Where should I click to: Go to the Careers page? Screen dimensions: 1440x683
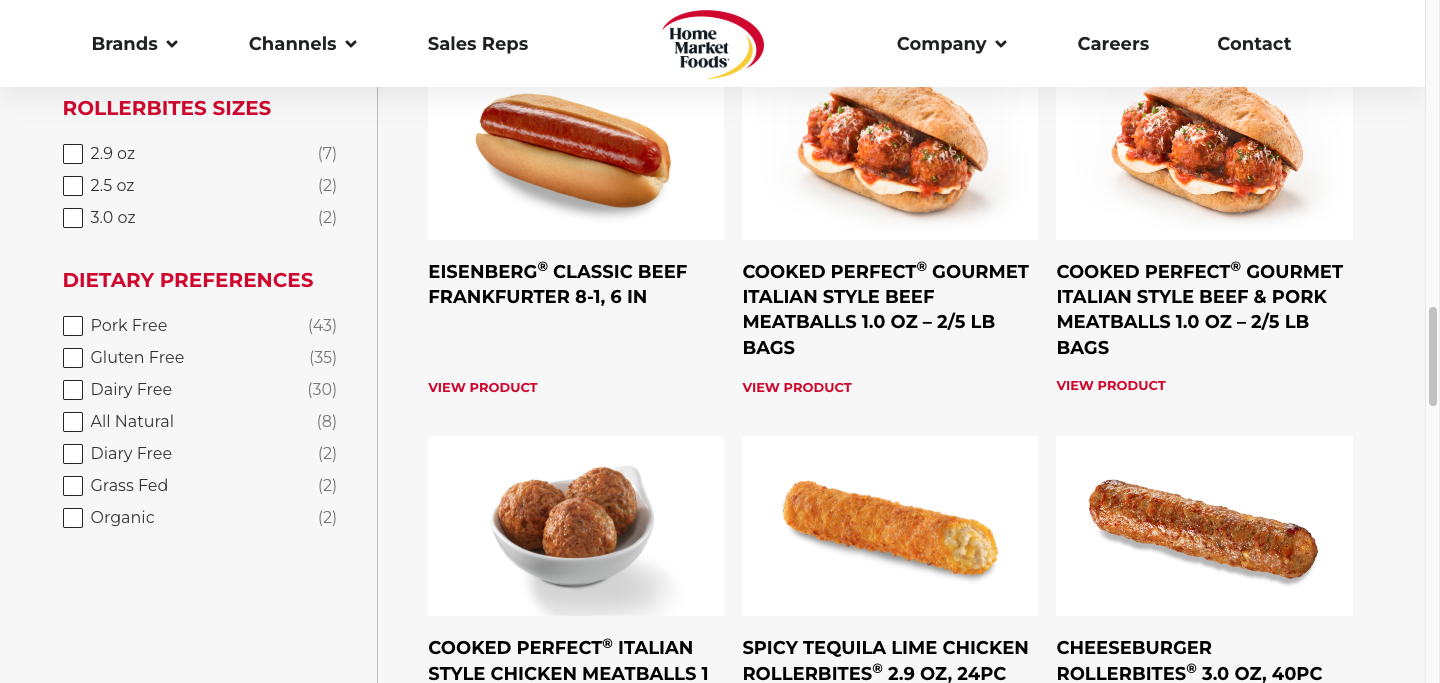tap(1113, 44)
